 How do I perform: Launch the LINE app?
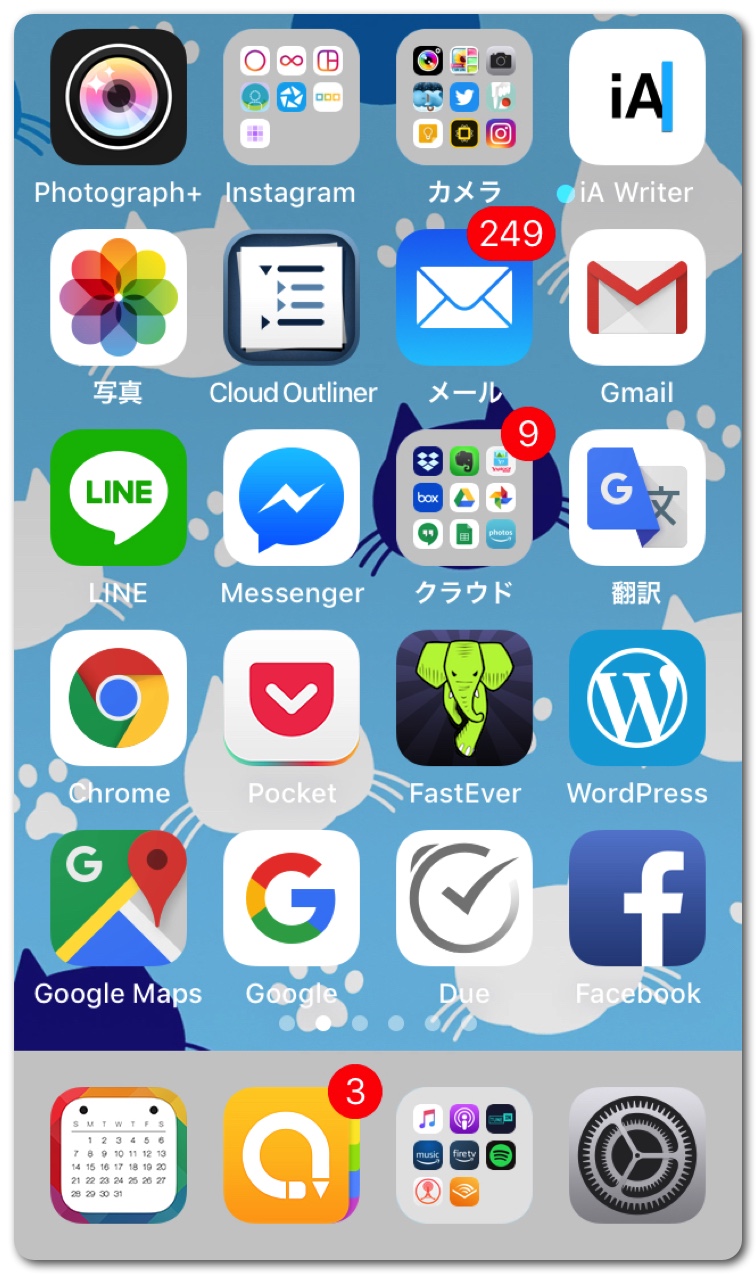(118, 497)
